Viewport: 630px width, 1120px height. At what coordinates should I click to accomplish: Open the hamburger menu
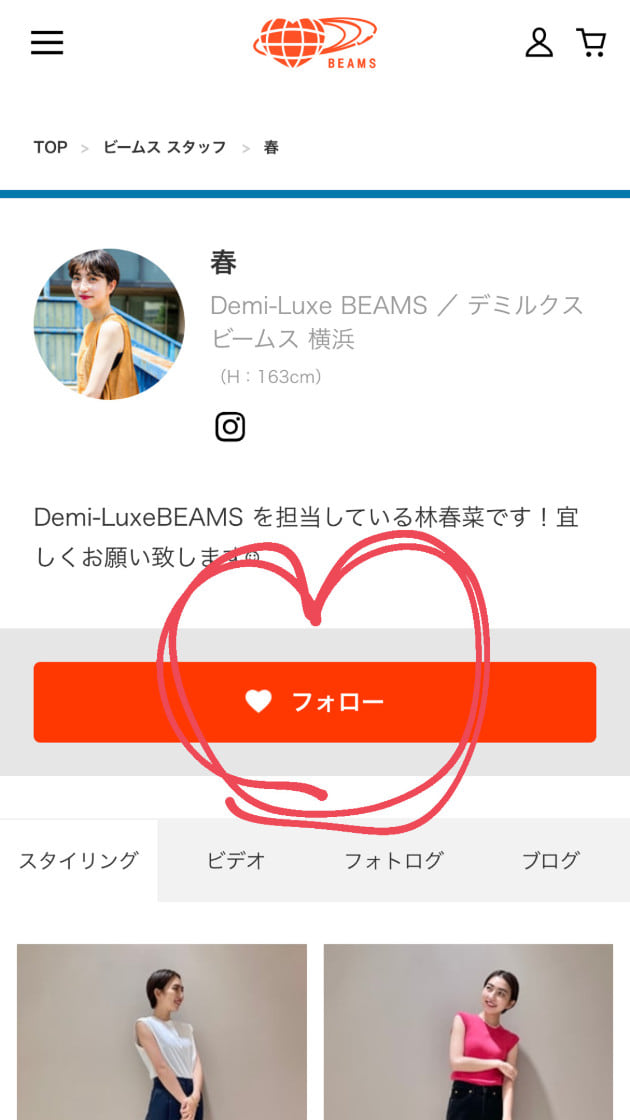(47, 42)
